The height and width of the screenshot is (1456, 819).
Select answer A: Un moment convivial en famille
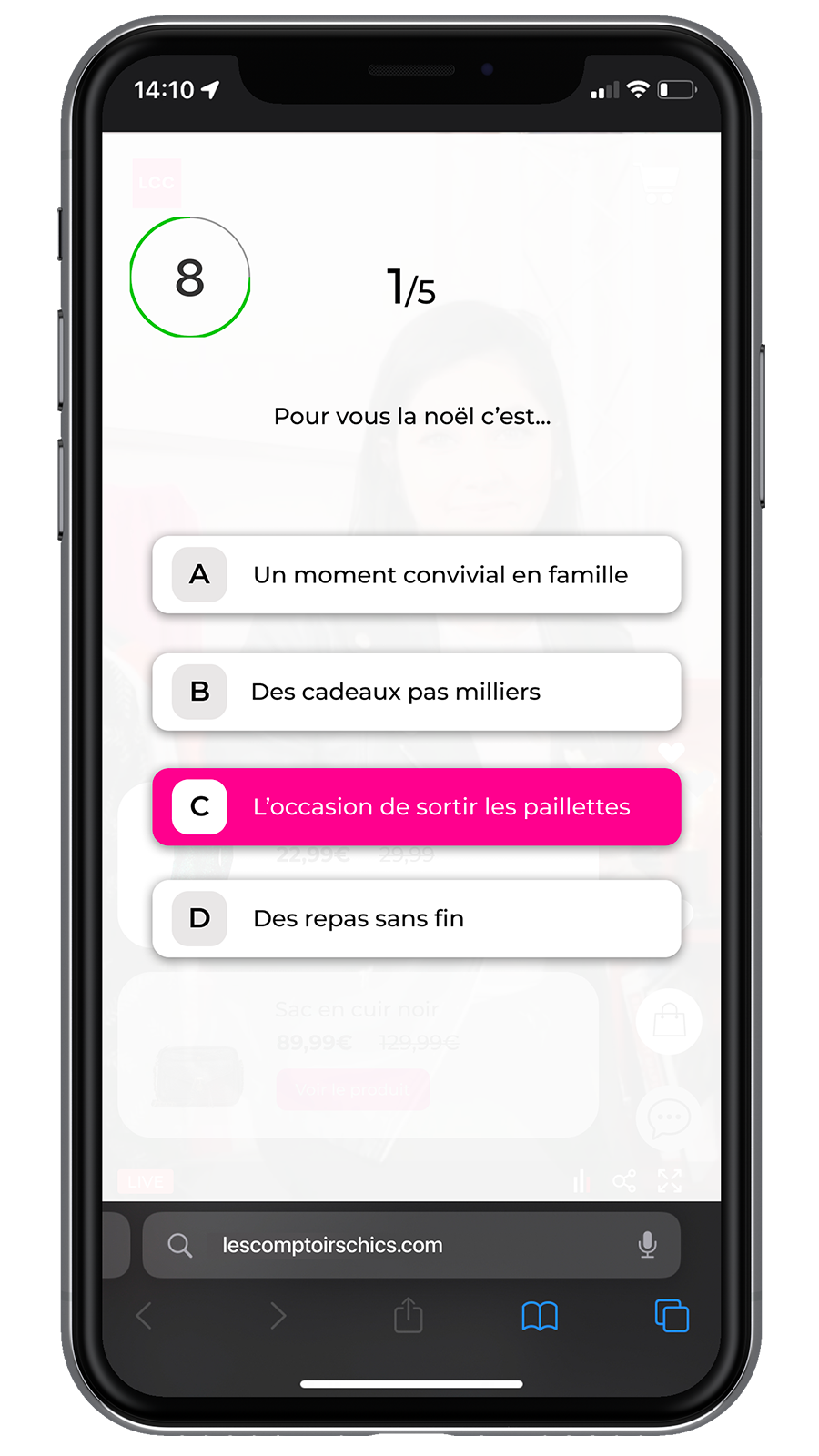(x=417, y=575)
